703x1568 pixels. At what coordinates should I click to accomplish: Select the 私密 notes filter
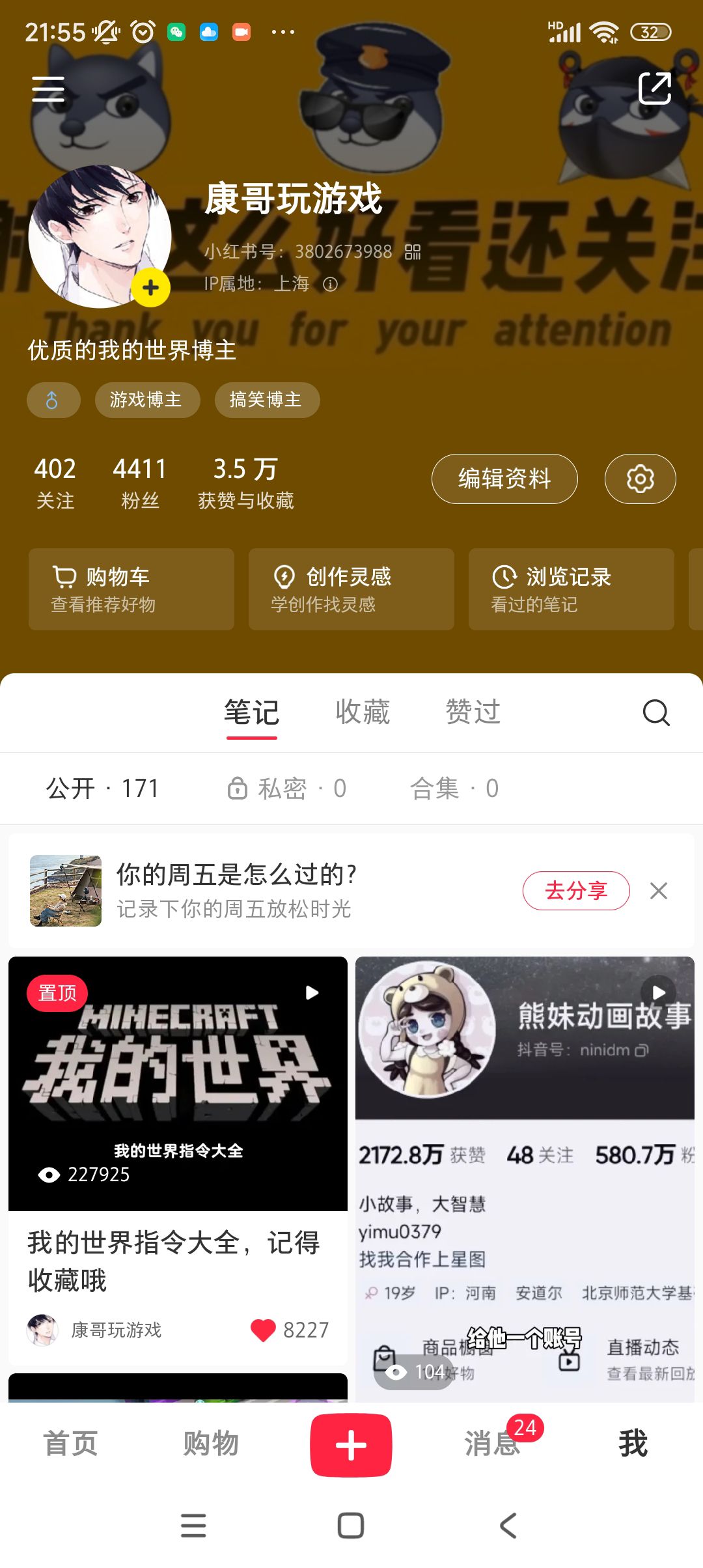pyautogui.click(x=287, y=789)
